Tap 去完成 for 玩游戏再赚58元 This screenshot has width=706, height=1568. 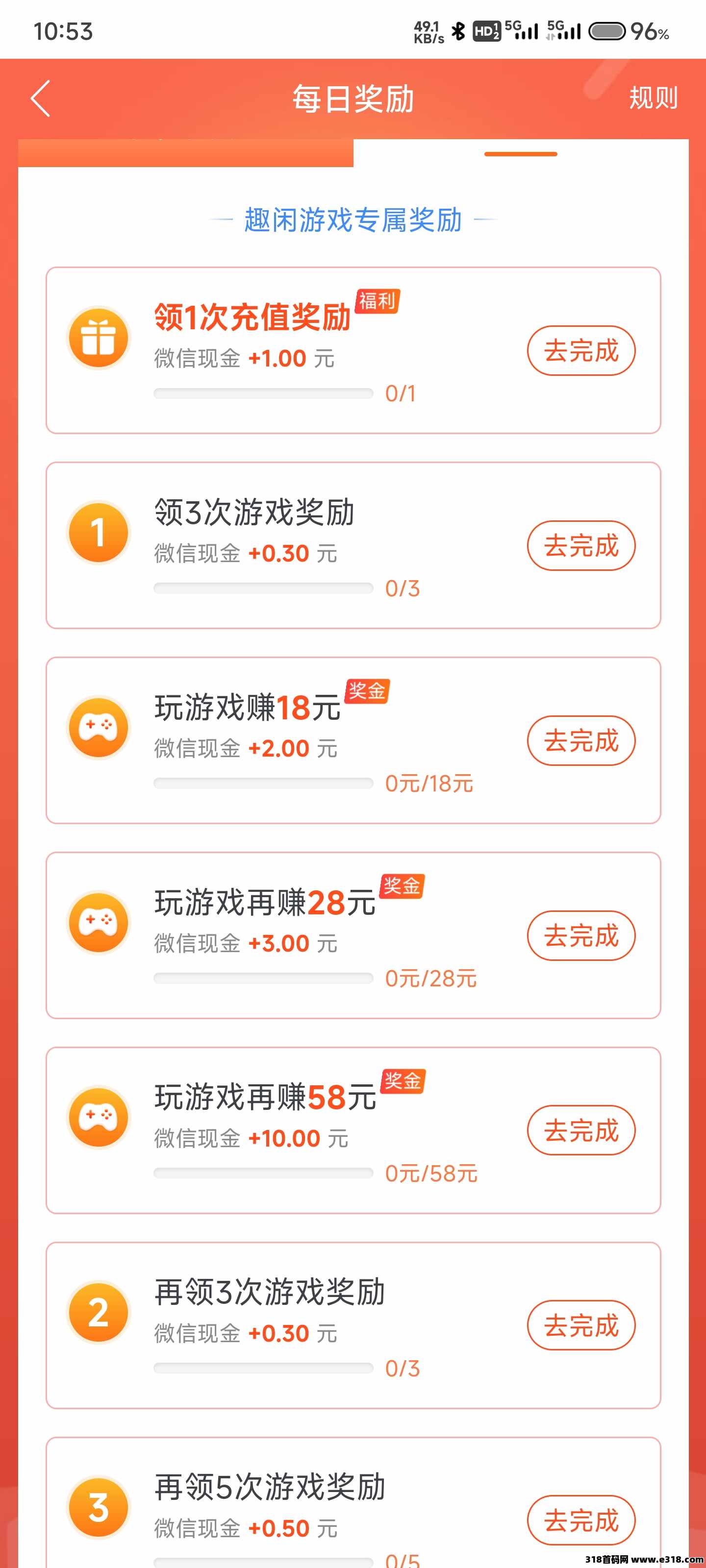pos(581,1130)
